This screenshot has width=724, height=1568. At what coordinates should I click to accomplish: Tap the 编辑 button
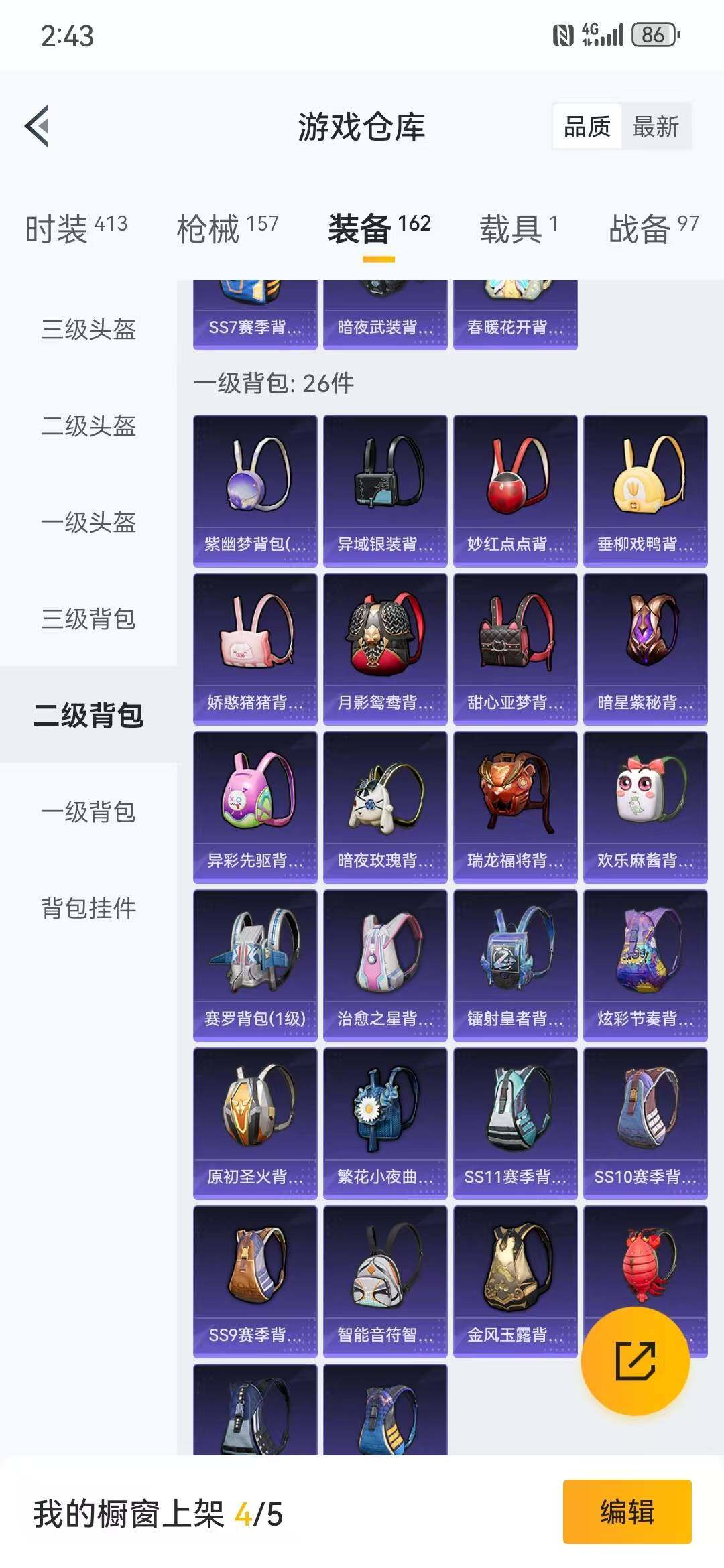[625, 1518]
